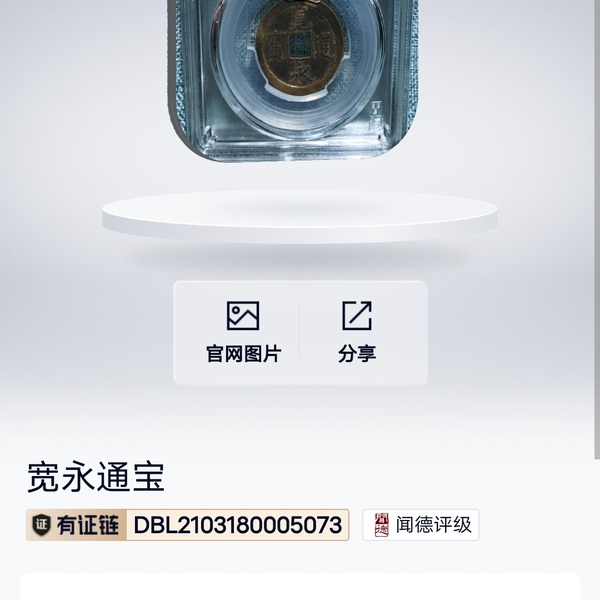Open the 官网图片 official images
This screenshot has width=600, height=600.
(243, 332)
